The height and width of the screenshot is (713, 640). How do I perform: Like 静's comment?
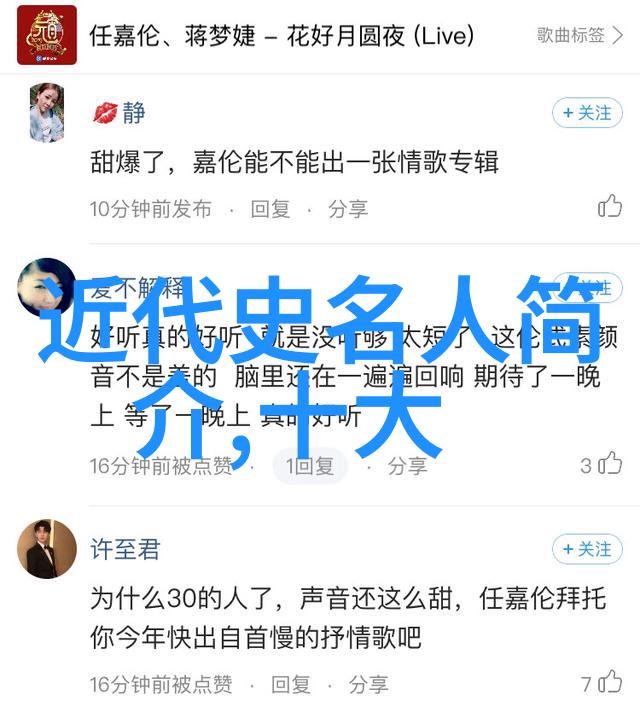coord(609,208)
